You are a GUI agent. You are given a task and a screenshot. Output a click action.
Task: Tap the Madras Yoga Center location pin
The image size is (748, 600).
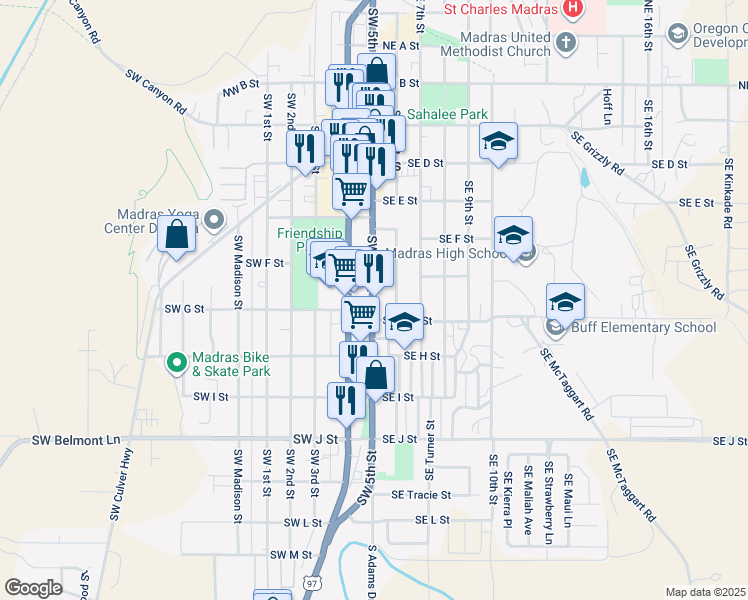point(214,221)
